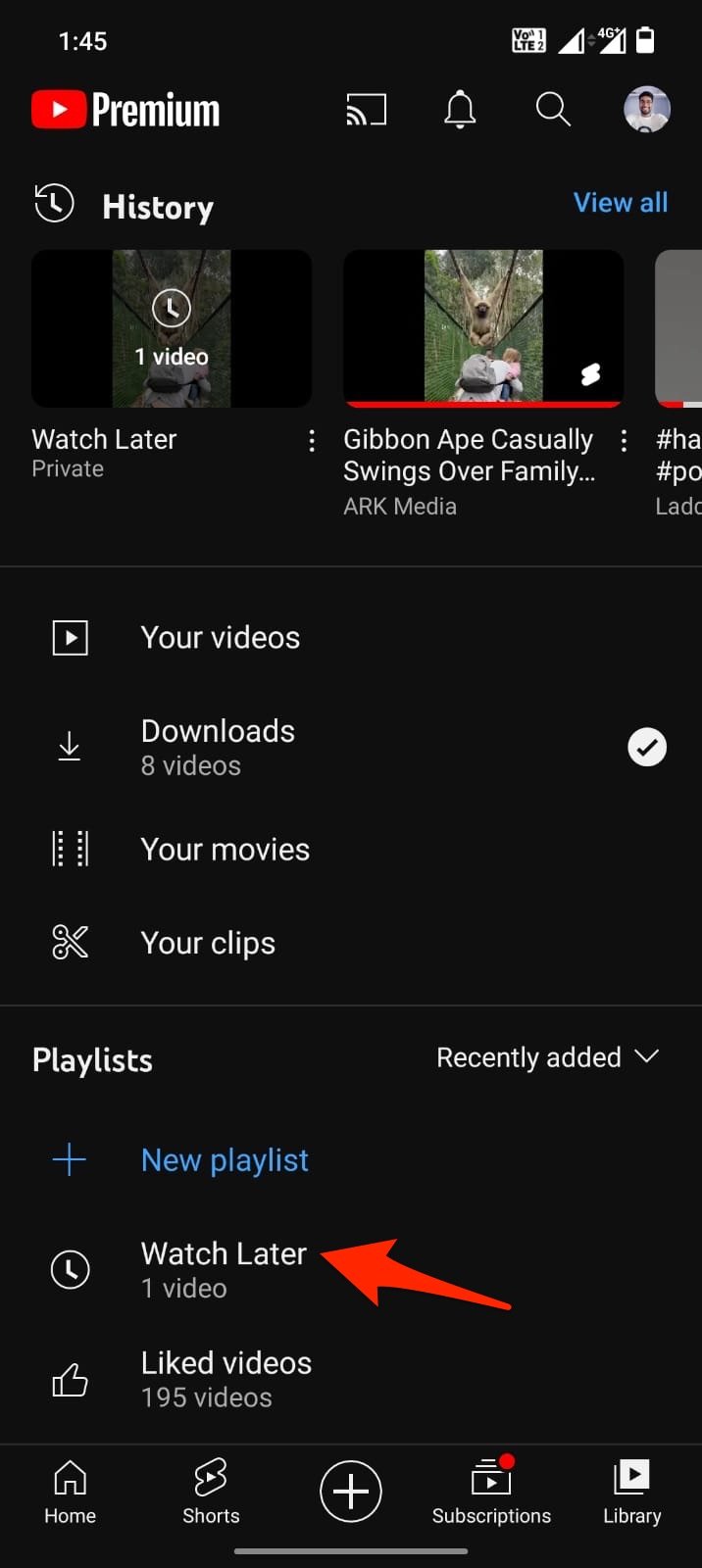The width and height of the screenshot is (702, 1568).
Task: Open Downloads with 8 videos
Action: [218, 747]
